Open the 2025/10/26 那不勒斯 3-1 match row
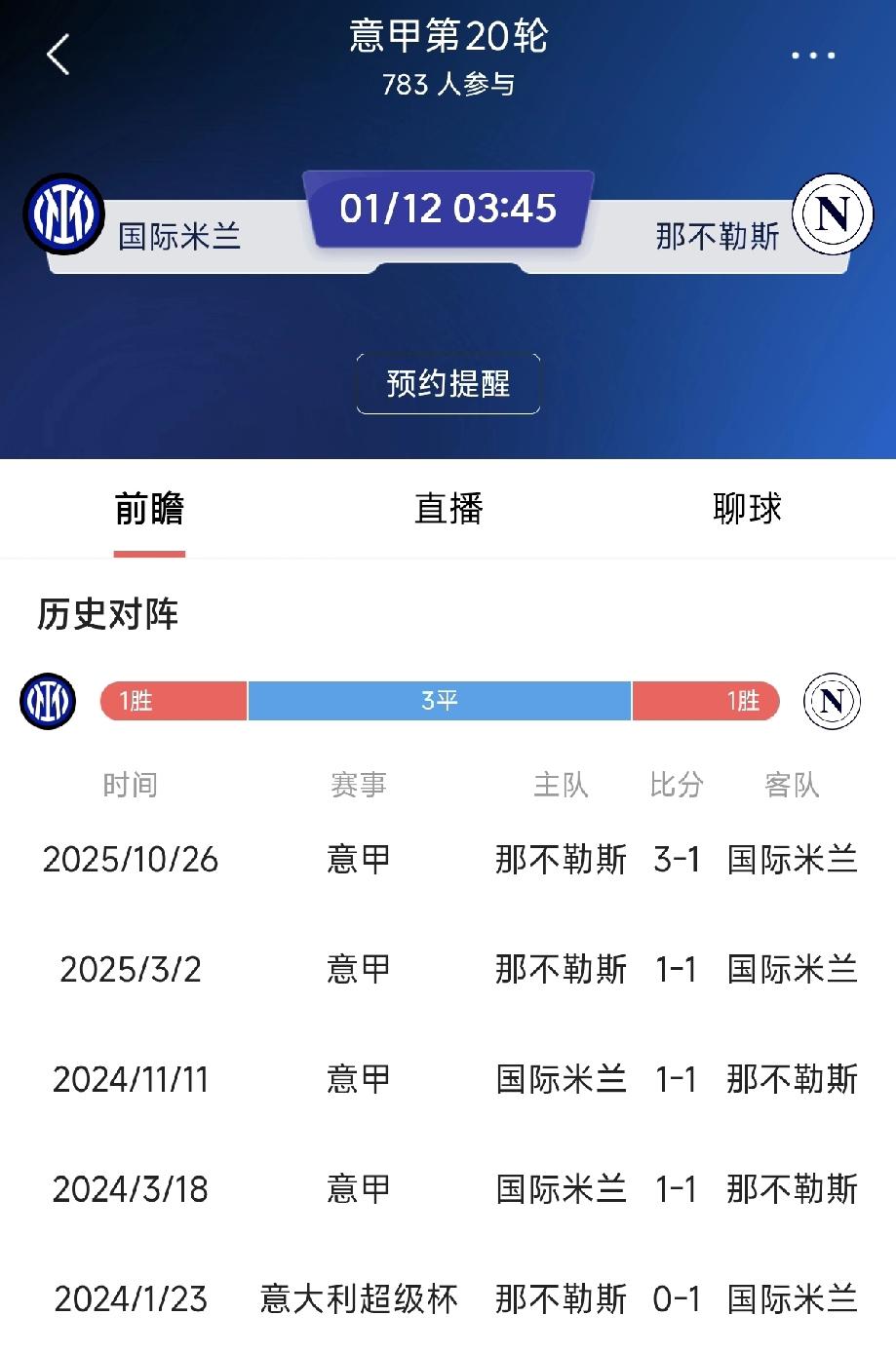The height and width of the screenshot is (1354, 896). [x=447, y=859]
